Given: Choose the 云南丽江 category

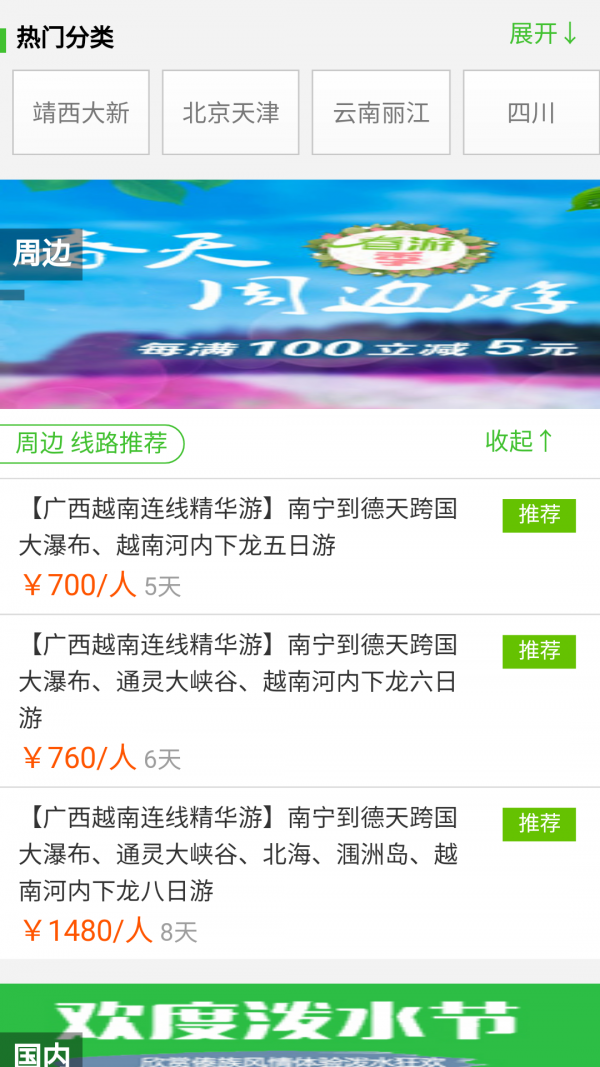Looking at the screenshot, I should pos(381,113).
